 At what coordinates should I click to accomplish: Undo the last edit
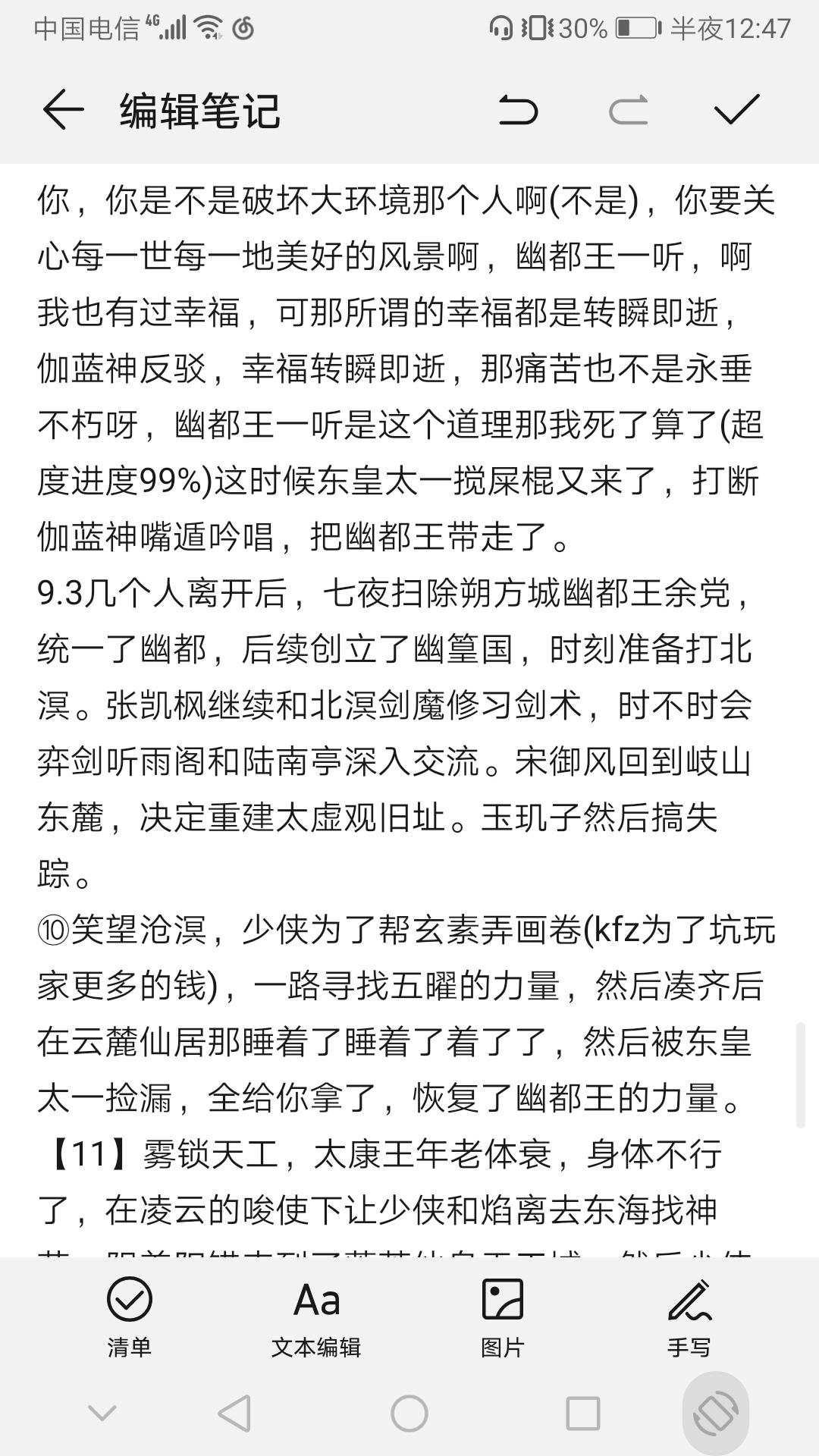519,111
